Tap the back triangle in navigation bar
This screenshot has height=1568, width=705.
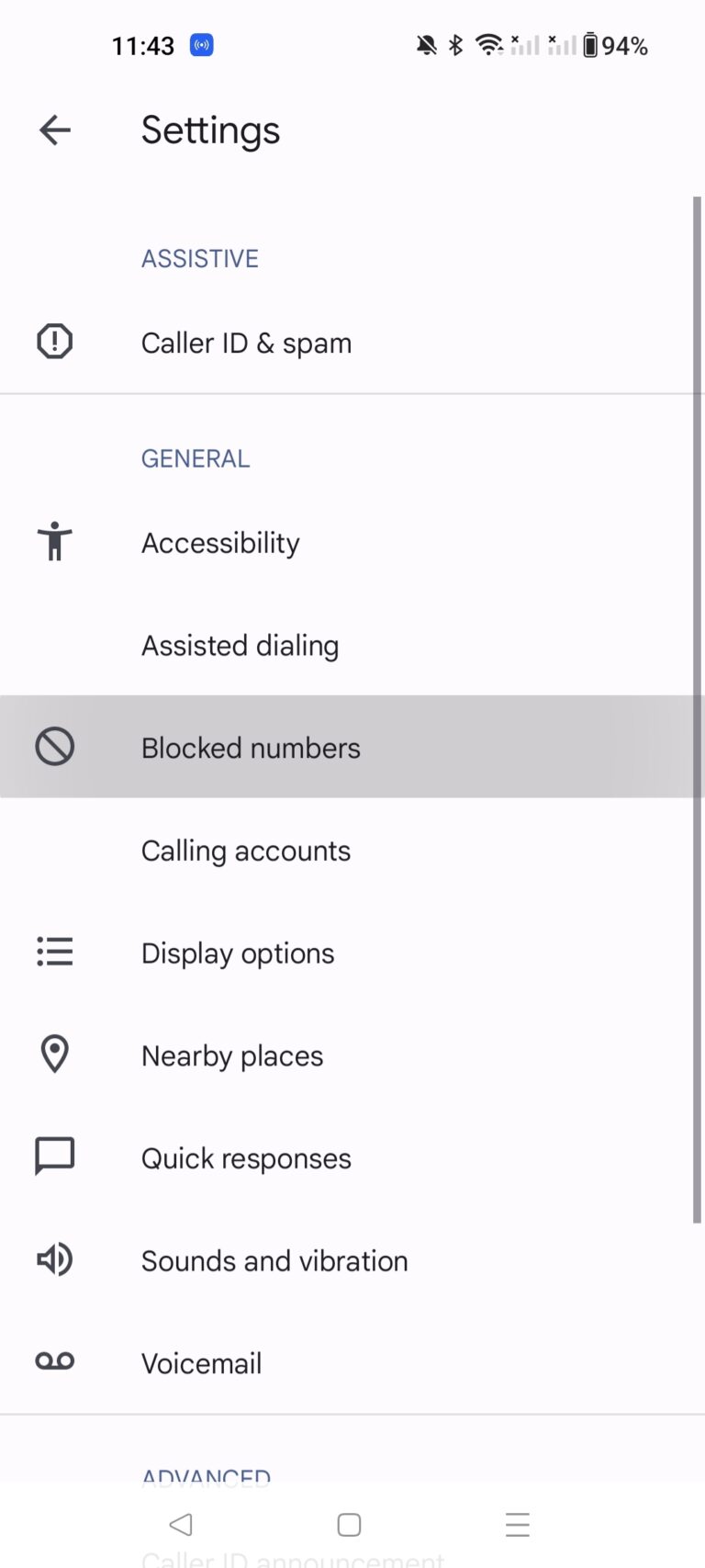click(180, 1525)
